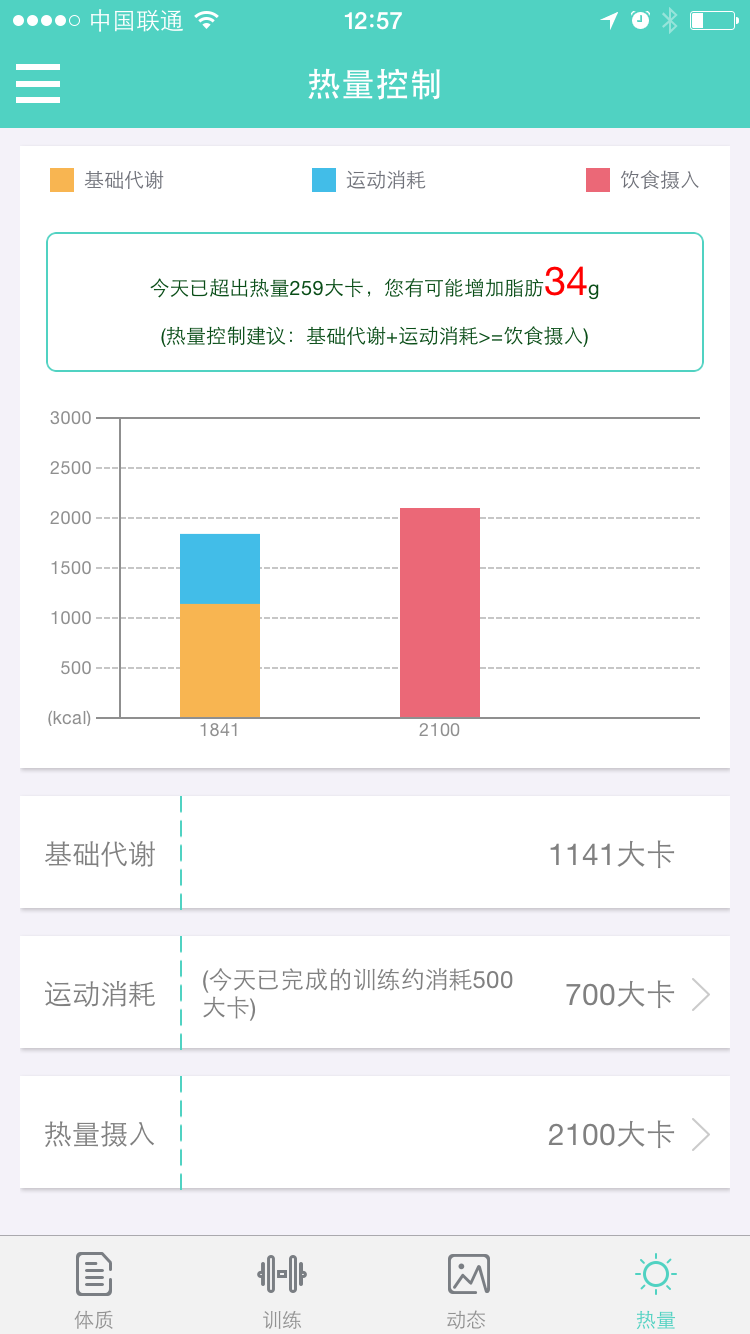
Task: Open the 热量摄入 2100大卡 row
Action: click(x=375, y=1132)
